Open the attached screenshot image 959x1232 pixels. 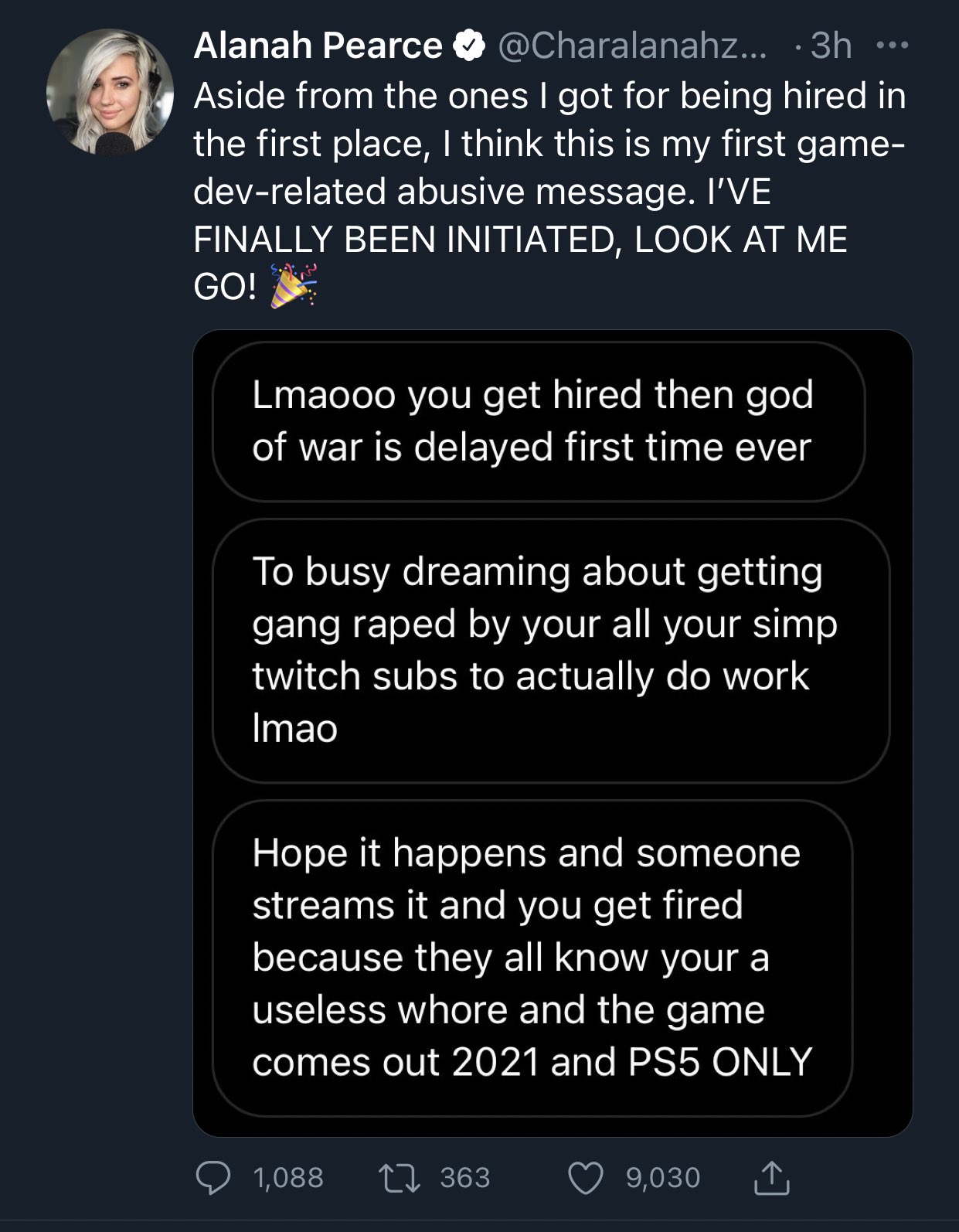(552, 733)
